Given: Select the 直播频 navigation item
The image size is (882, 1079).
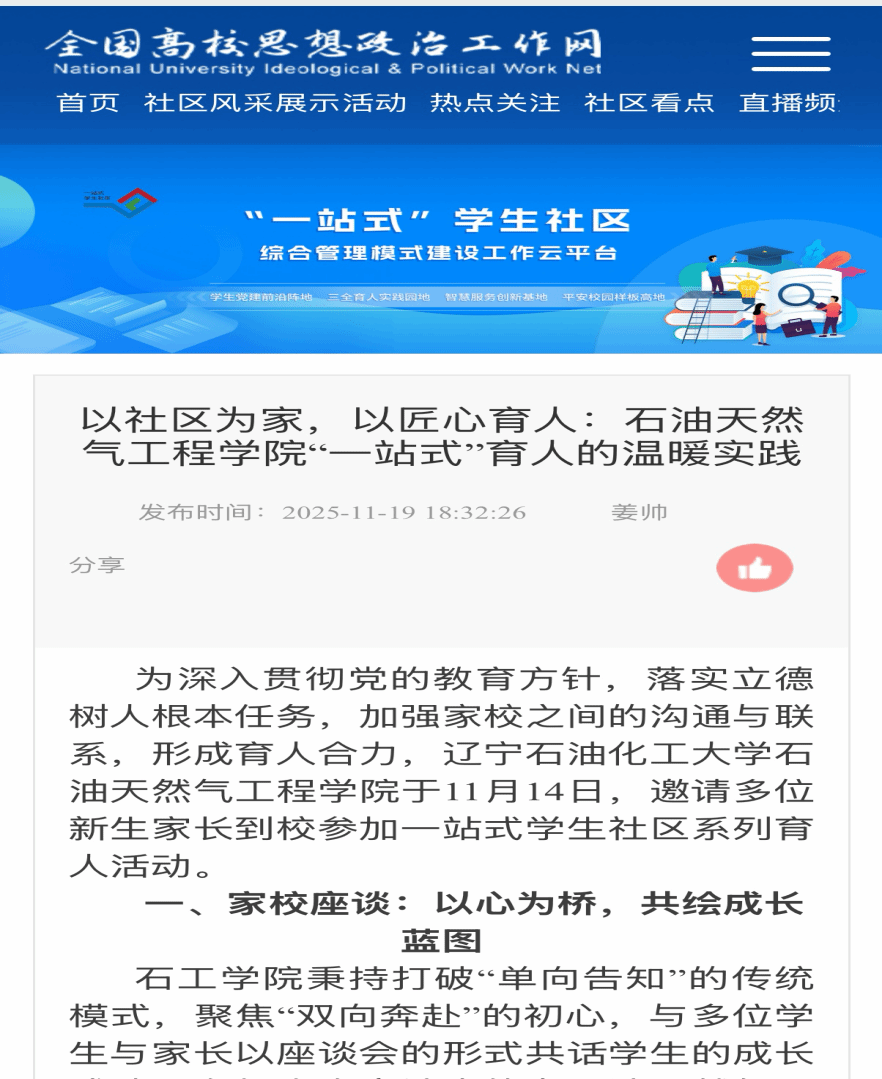Looking at the screenshot, I should (788, 102).
